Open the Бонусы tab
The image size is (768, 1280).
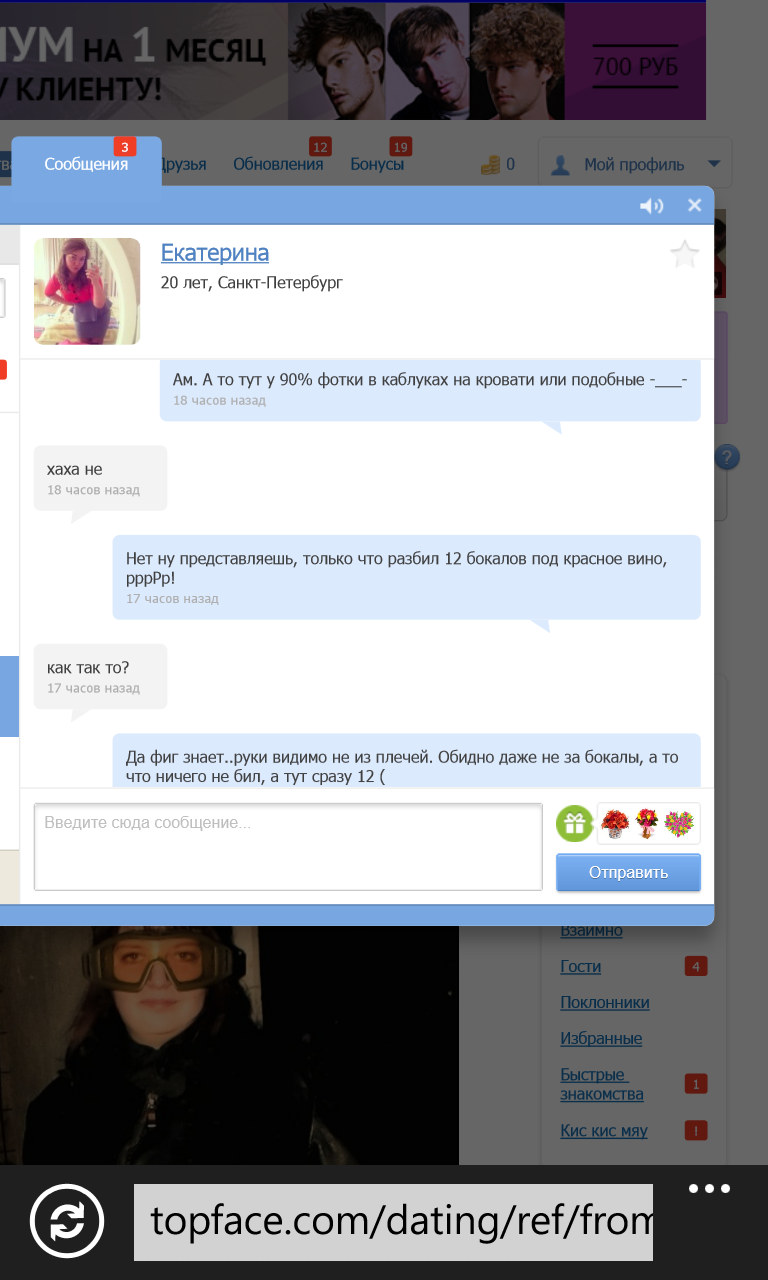377,165
